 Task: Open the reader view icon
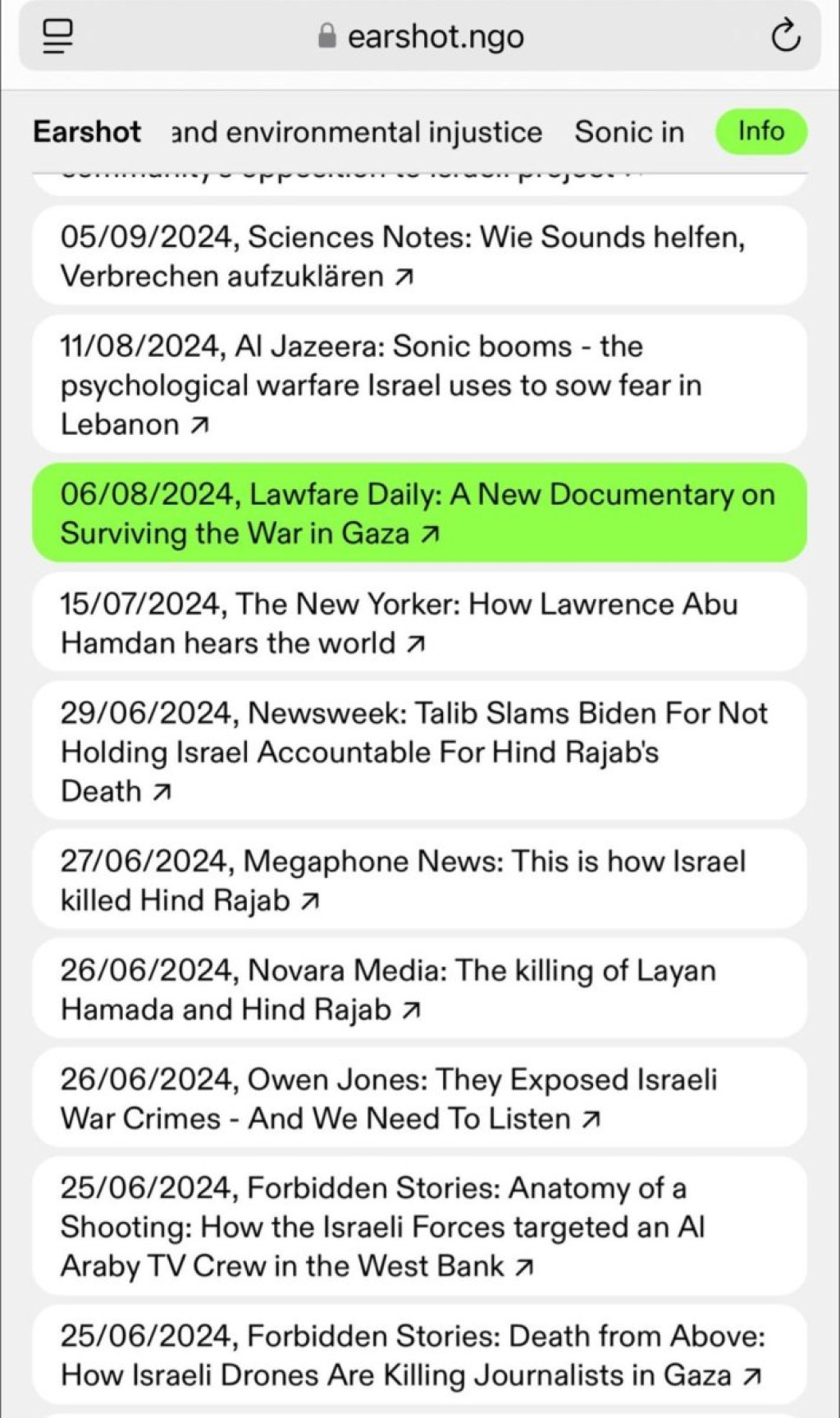pyautogui.click(x=57, y=37)
